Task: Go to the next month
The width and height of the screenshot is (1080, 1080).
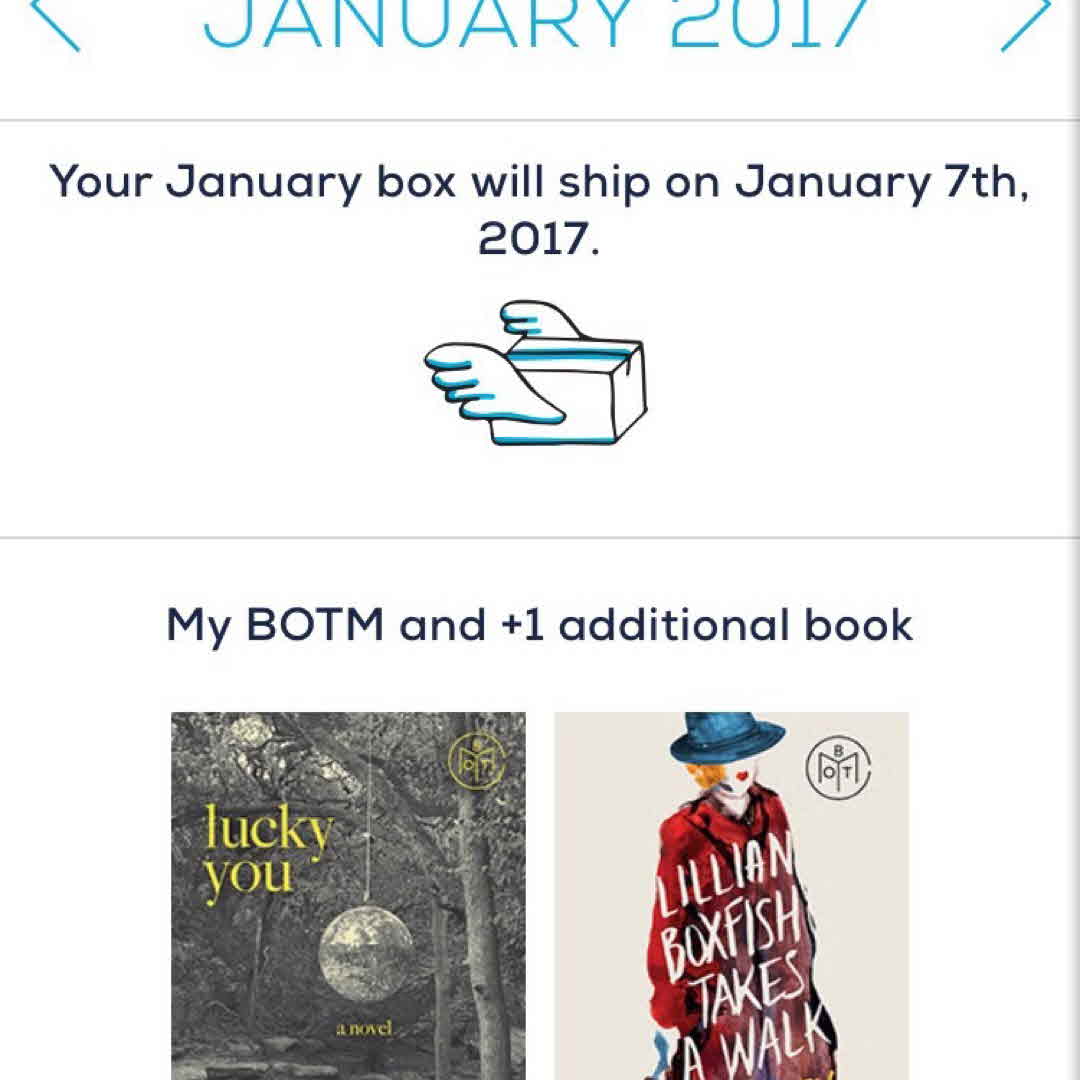Action: point(1026,22)
